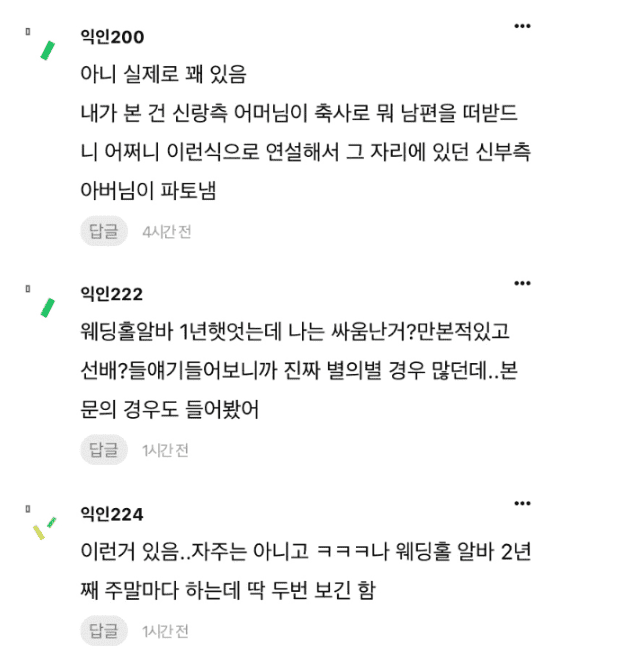Open the more options menu on 익인200's comment
This screenshot has width=639, height=663.
(522, 26)
